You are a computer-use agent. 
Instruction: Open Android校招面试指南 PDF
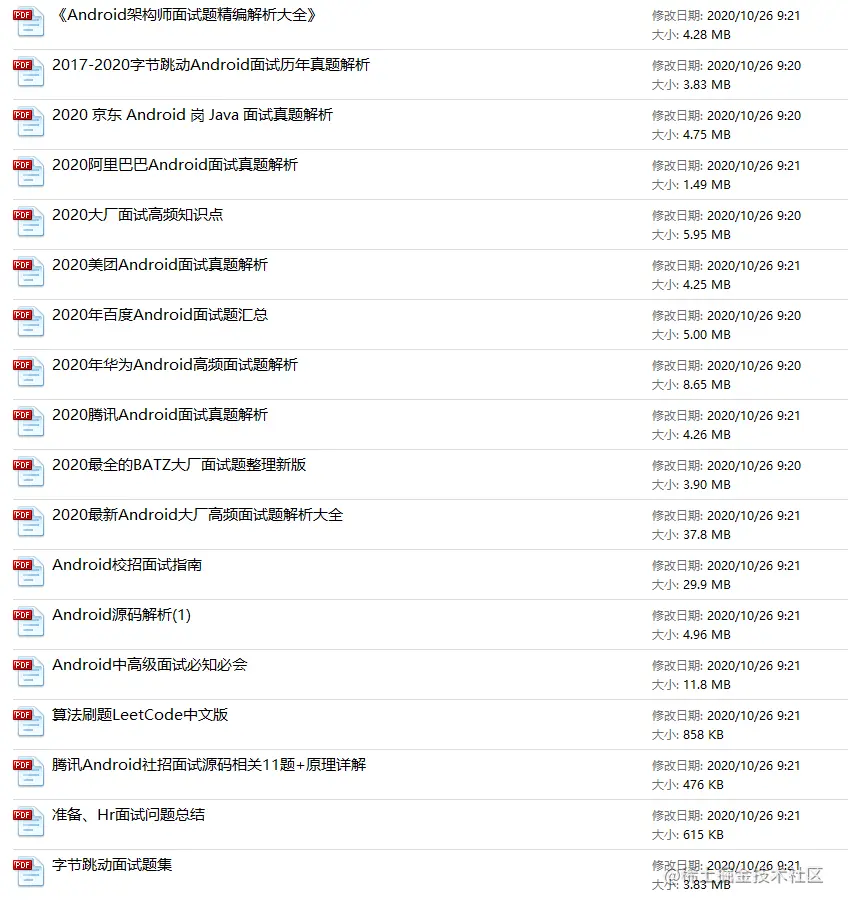127,565
